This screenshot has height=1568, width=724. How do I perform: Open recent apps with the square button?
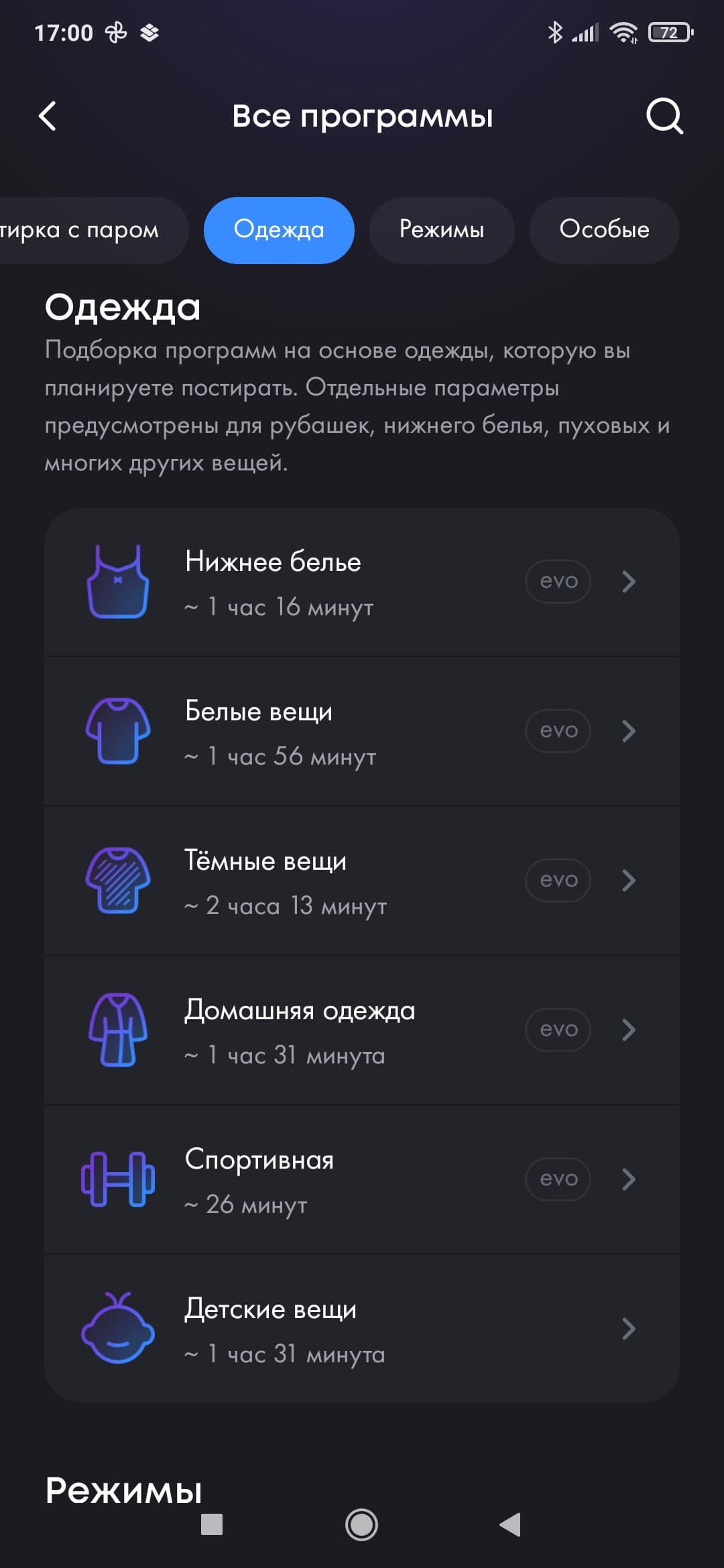(212, 1525)
